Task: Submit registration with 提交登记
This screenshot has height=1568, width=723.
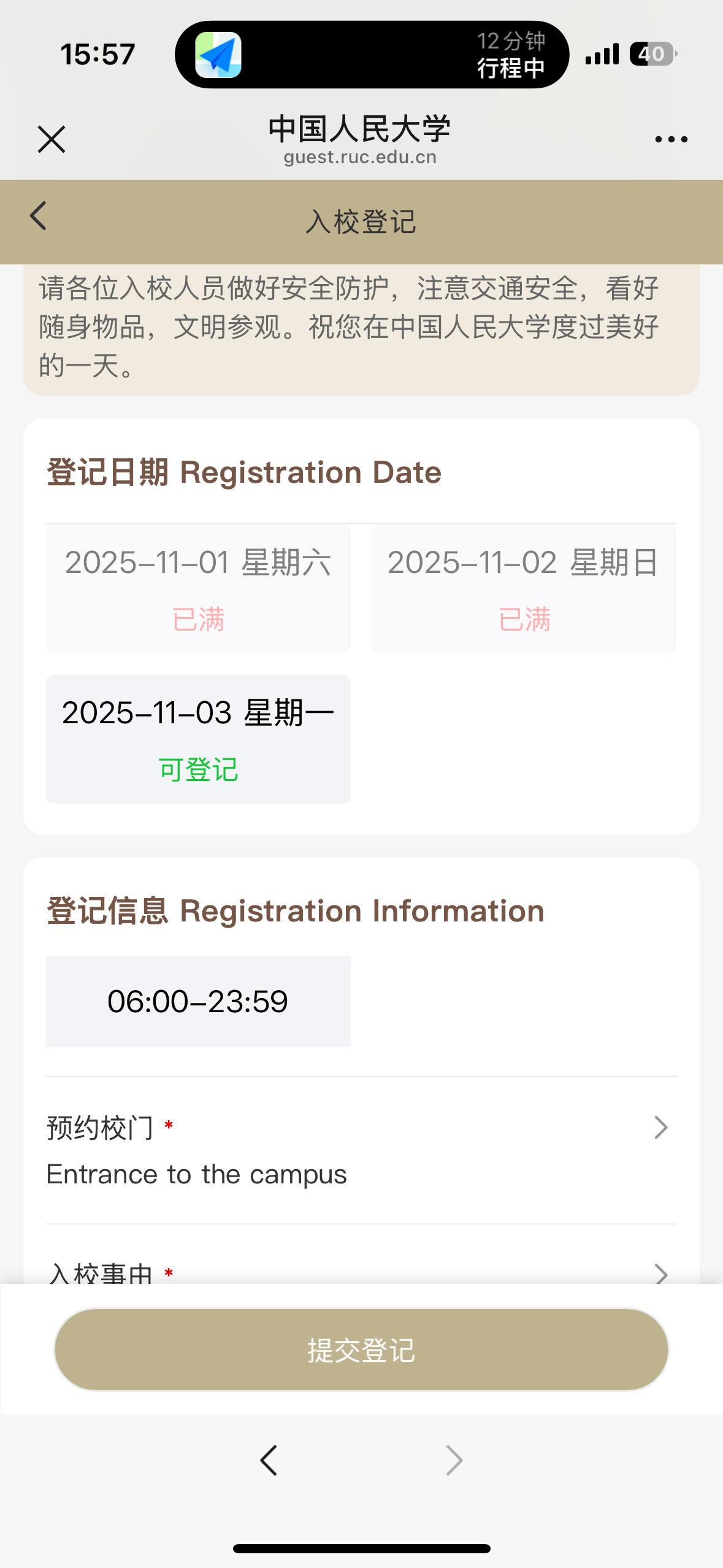Action: point(361,1350)
